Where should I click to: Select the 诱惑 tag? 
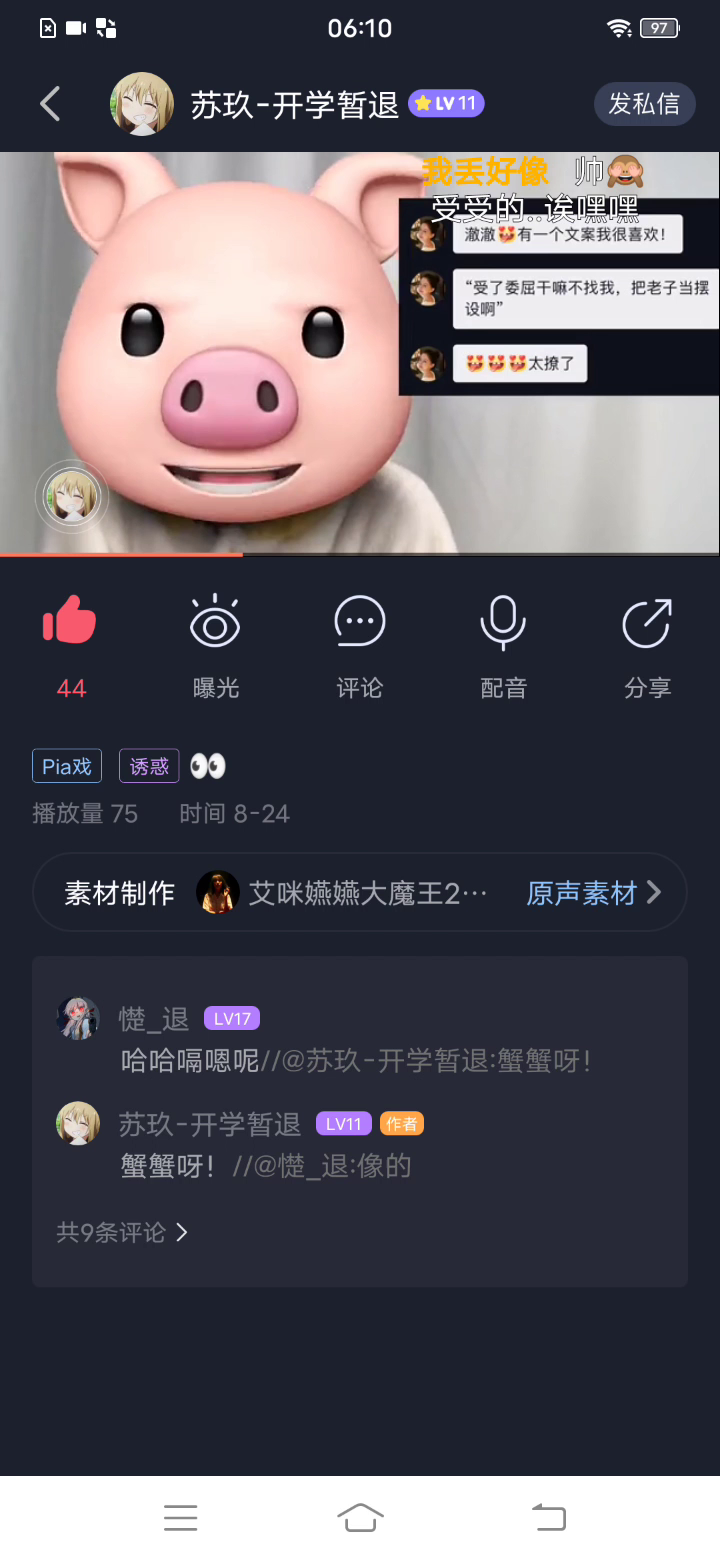click(x=149, y=767)
